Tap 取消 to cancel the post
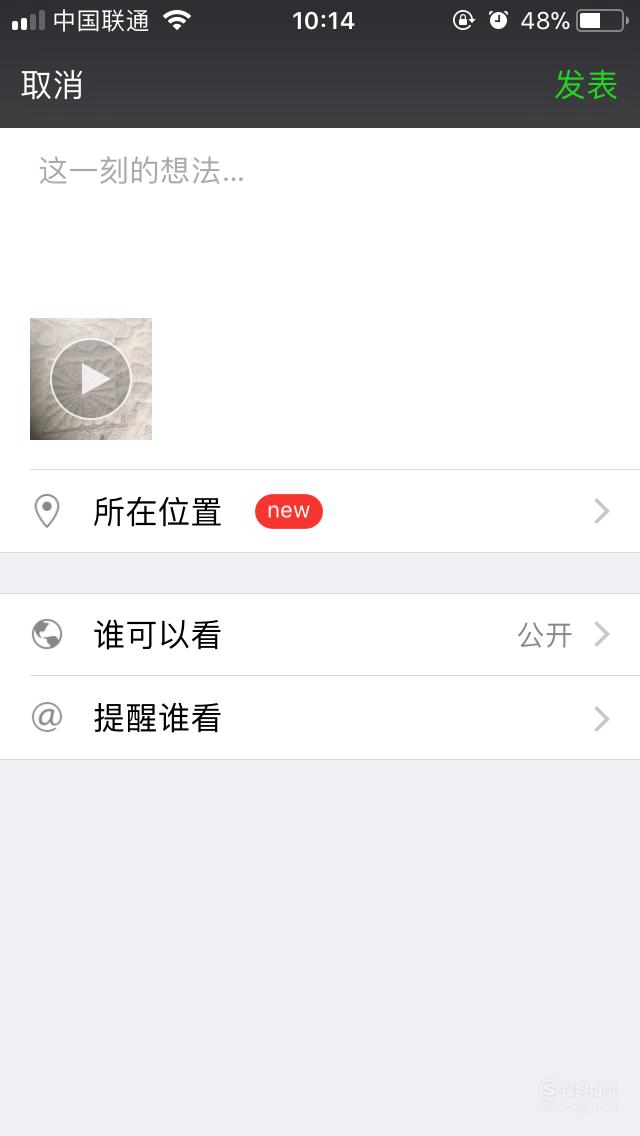Screen dimensions: 640x1136 coord(51,85)
